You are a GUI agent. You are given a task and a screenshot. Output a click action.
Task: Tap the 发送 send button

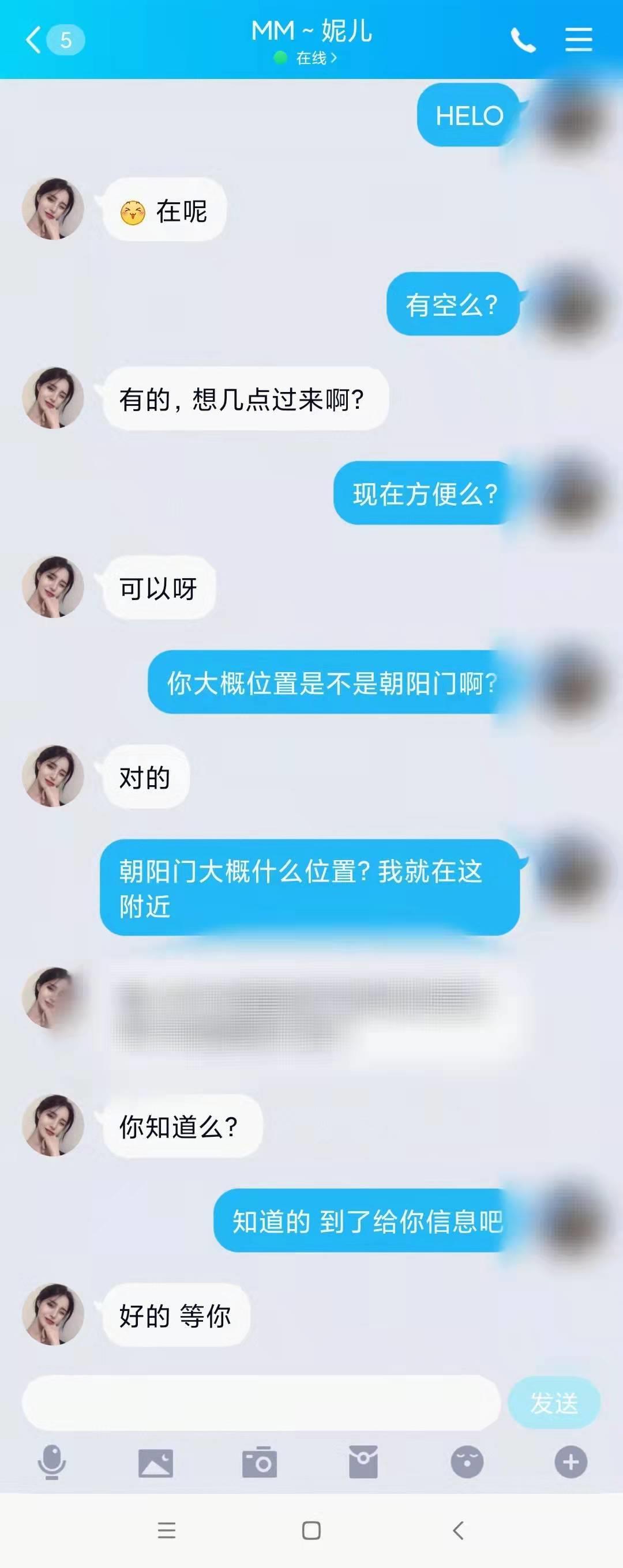(554, 1403)
